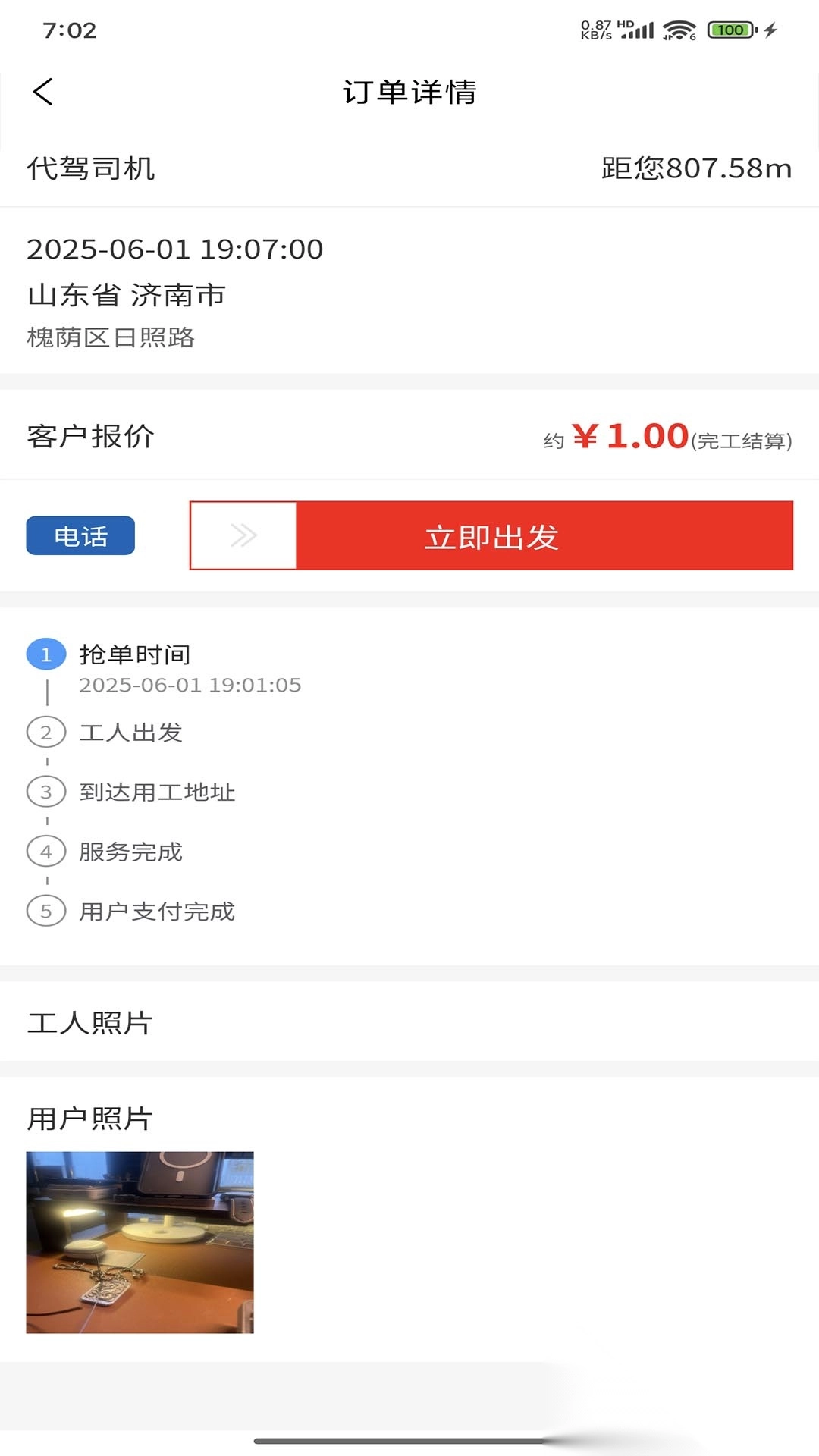819x1456 pixels.
Task: Expand step 4 服务完成
Action: tap(47, 852)
